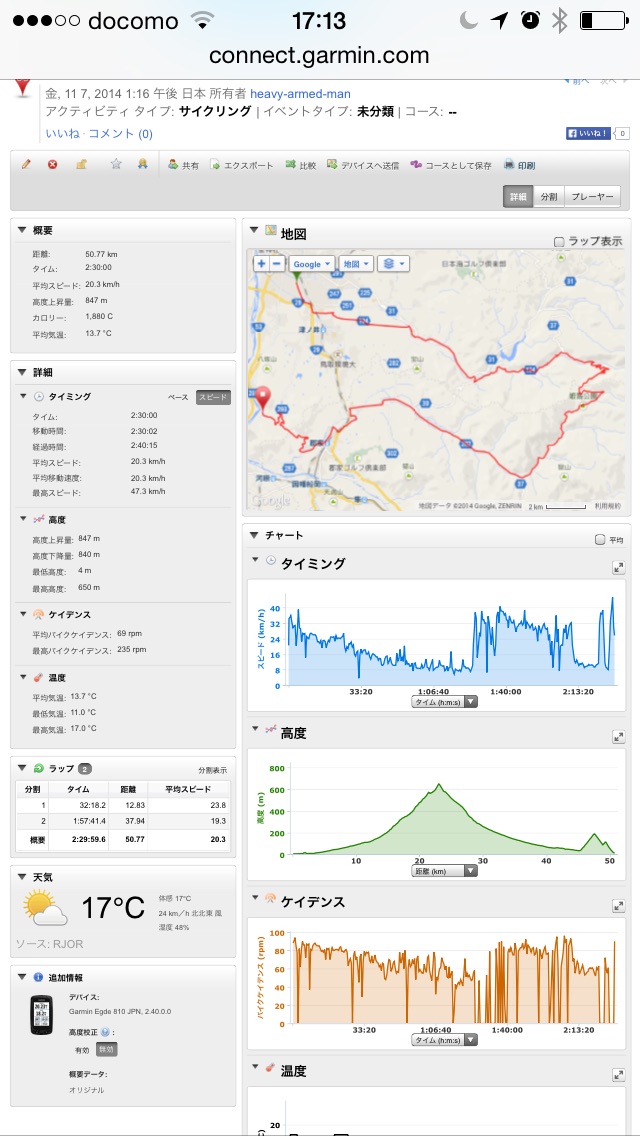Viewport: 640px width, 1136px height.
Task: Tap the pencil edit icon in toolbar
Action: [x=26, y=165]
